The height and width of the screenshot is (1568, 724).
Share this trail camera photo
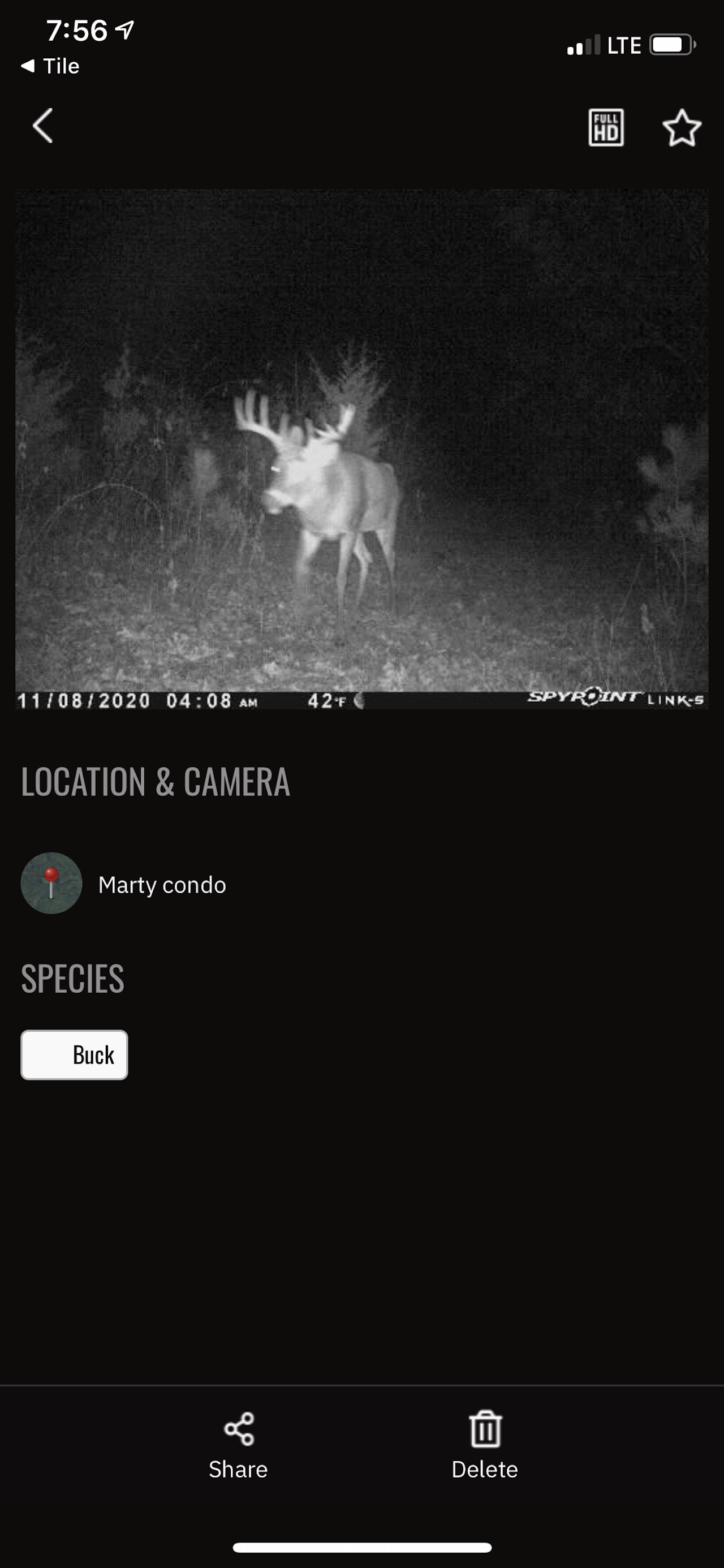(238, 1445)
